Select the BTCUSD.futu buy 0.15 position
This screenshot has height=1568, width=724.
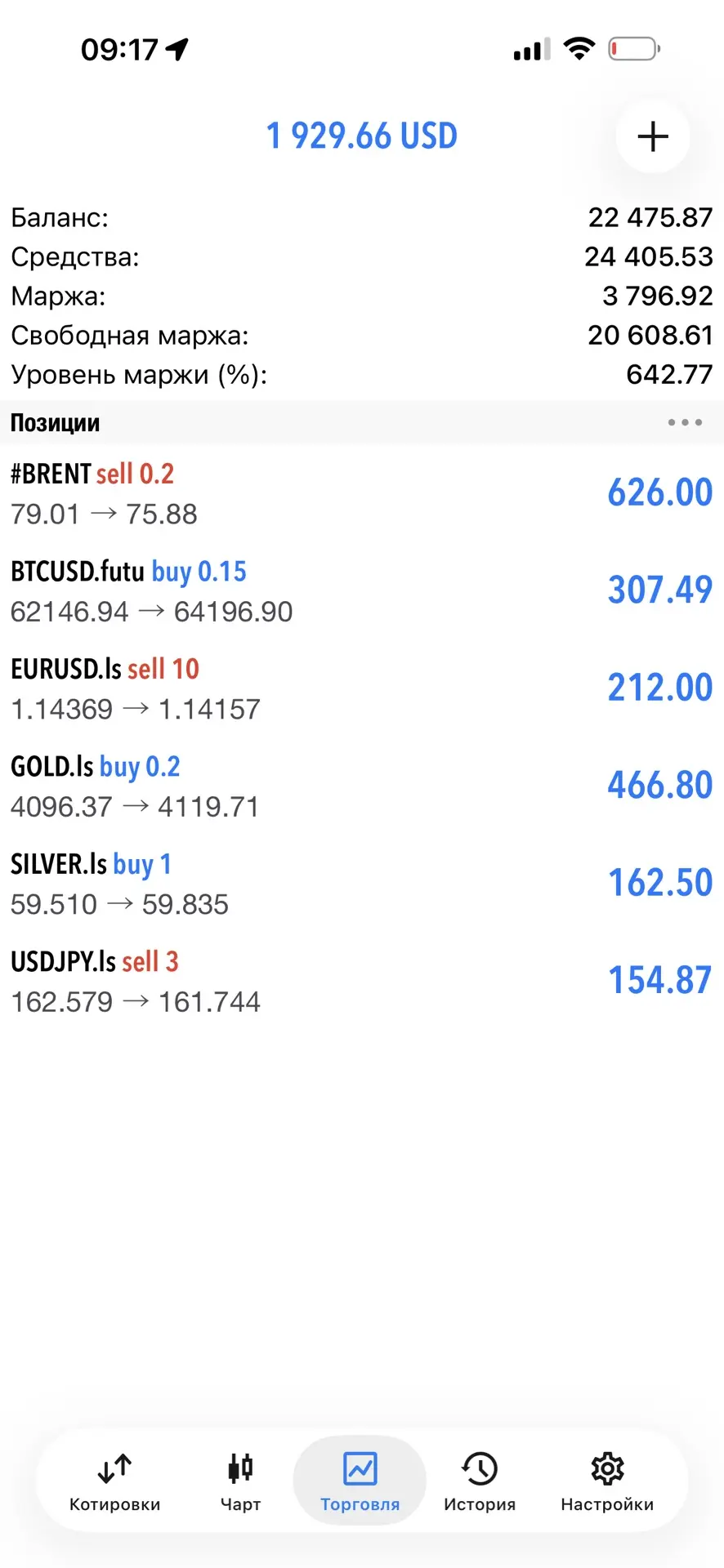362,590
